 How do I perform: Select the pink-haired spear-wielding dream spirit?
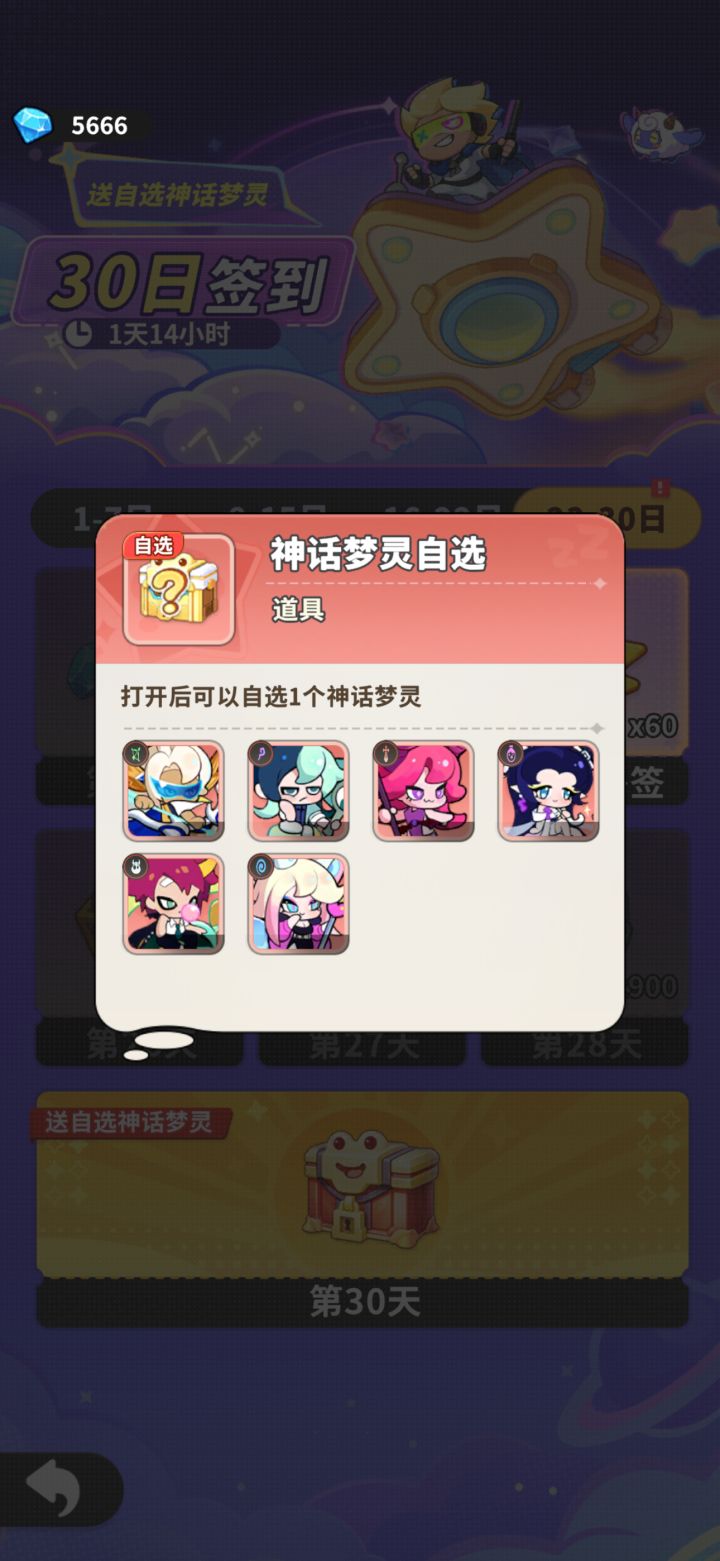pyautogui.click(x=423, y=791)
